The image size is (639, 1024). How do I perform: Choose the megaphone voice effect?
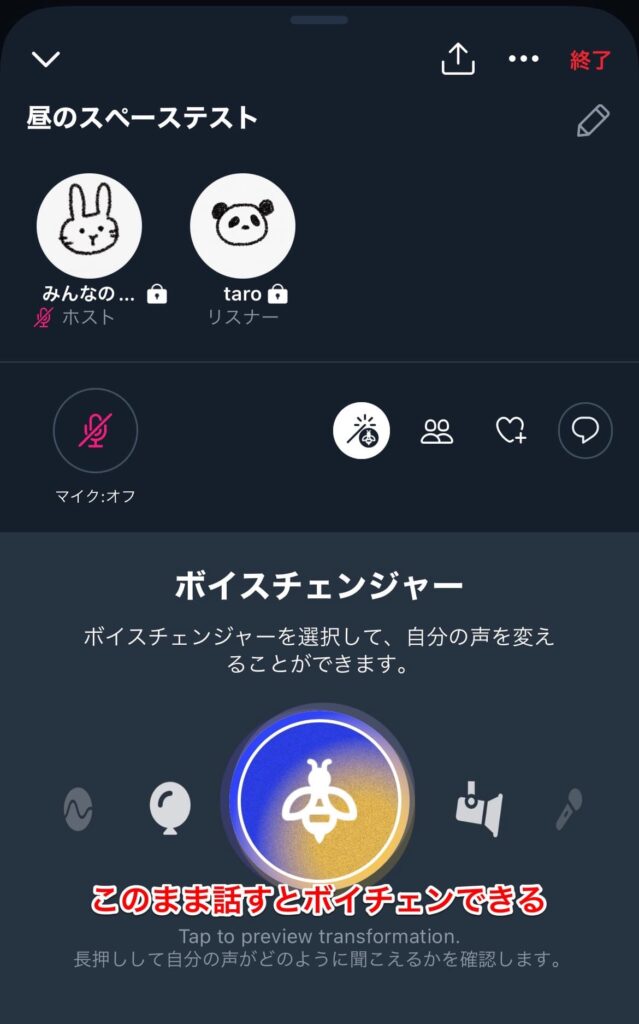pos(478,806)
